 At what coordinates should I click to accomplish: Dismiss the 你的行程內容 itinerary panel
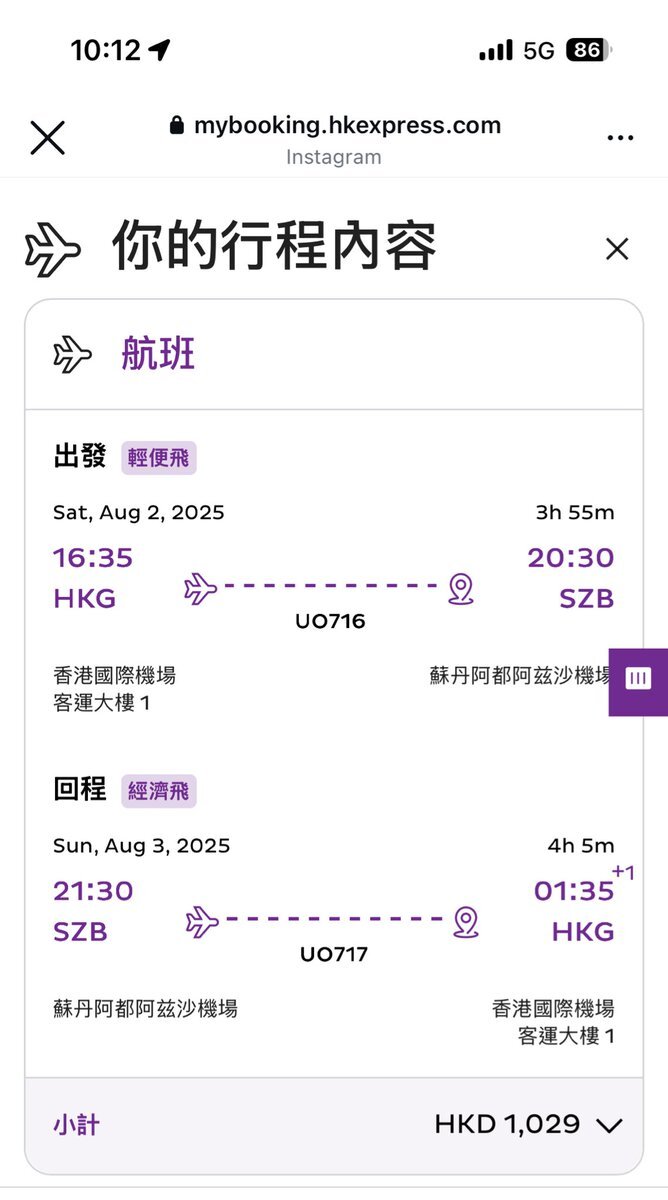(x=617, y=249)
